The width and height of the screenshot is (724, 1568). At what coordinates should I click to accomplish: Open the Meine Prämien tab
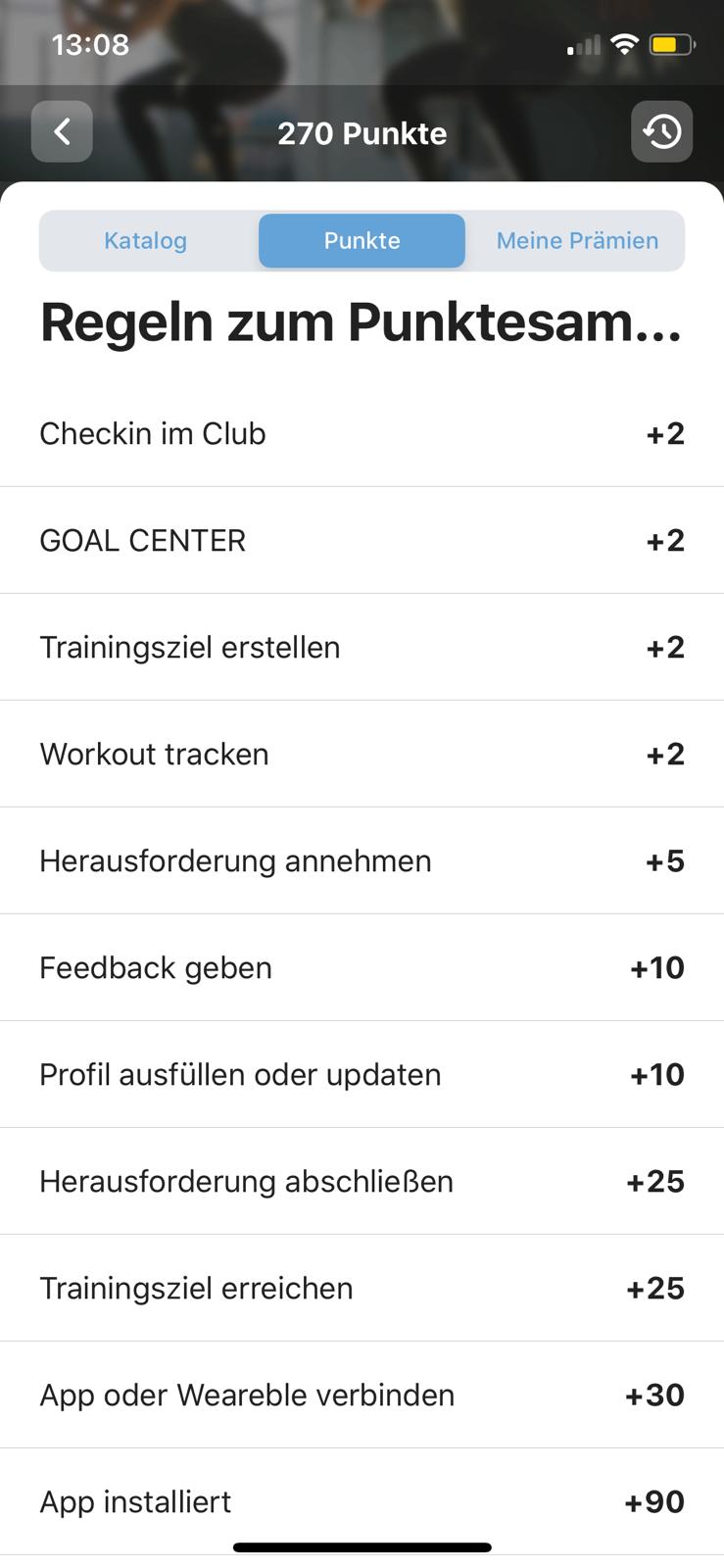577,241
